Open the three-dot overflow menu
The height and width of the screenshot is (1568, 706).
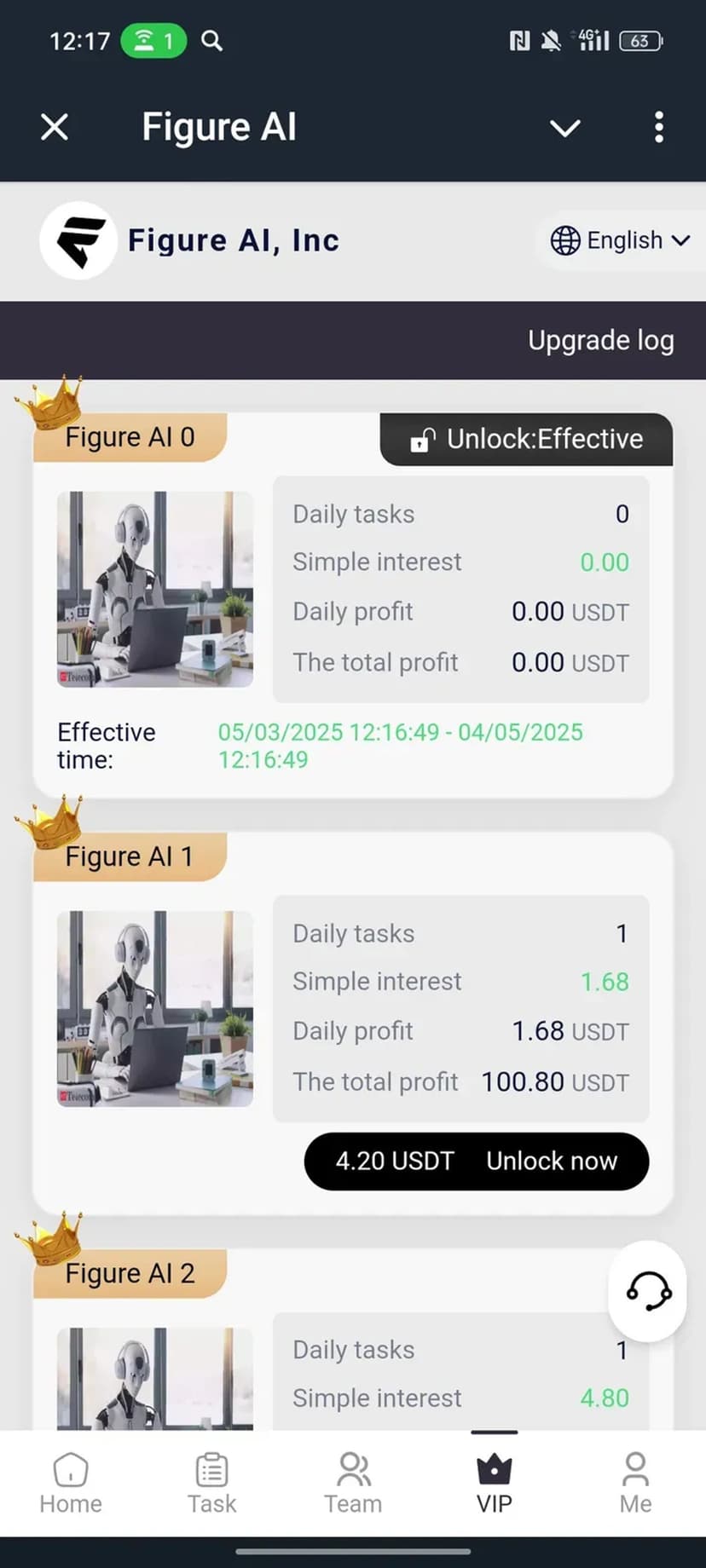[x=658, y=128]
